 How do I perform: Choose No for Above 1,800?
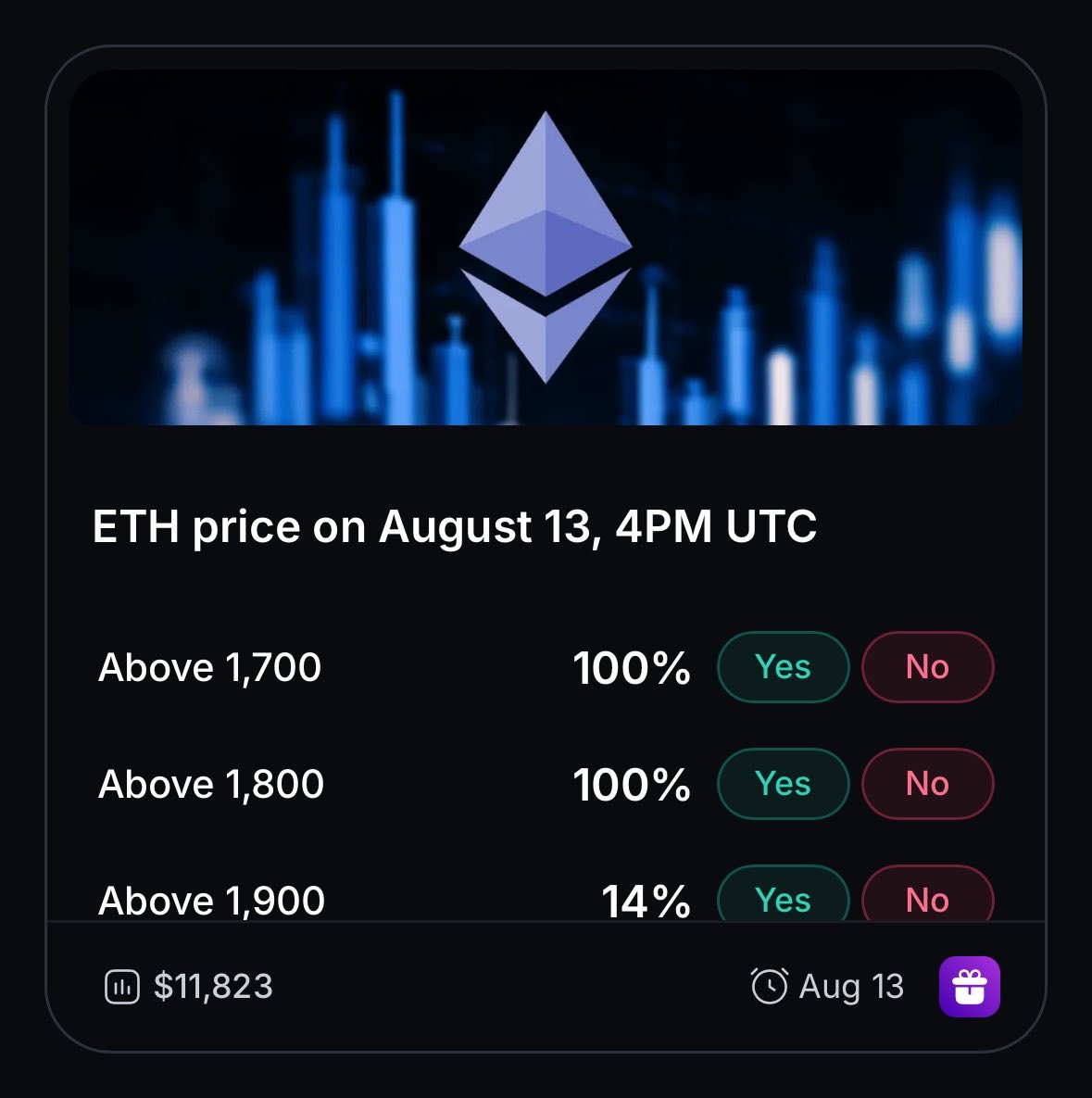click(x=927, y=784)
